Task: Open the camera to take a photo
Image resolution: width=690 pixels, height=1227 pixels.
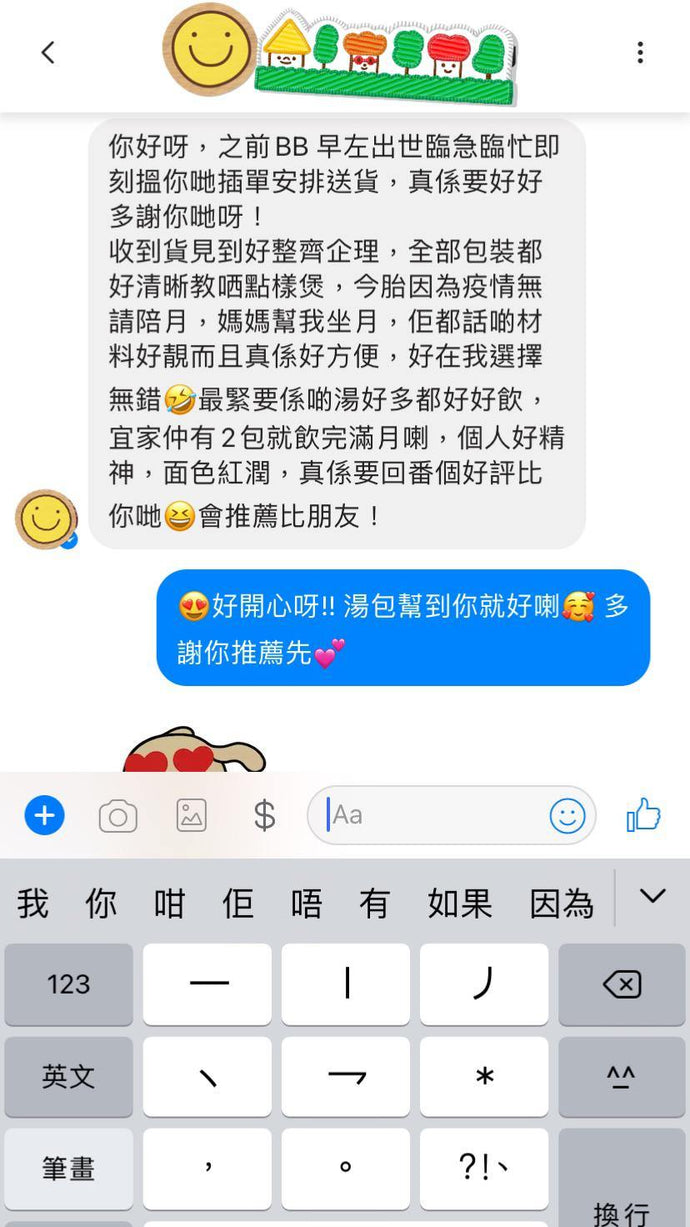Action: (x=118, y=817)
